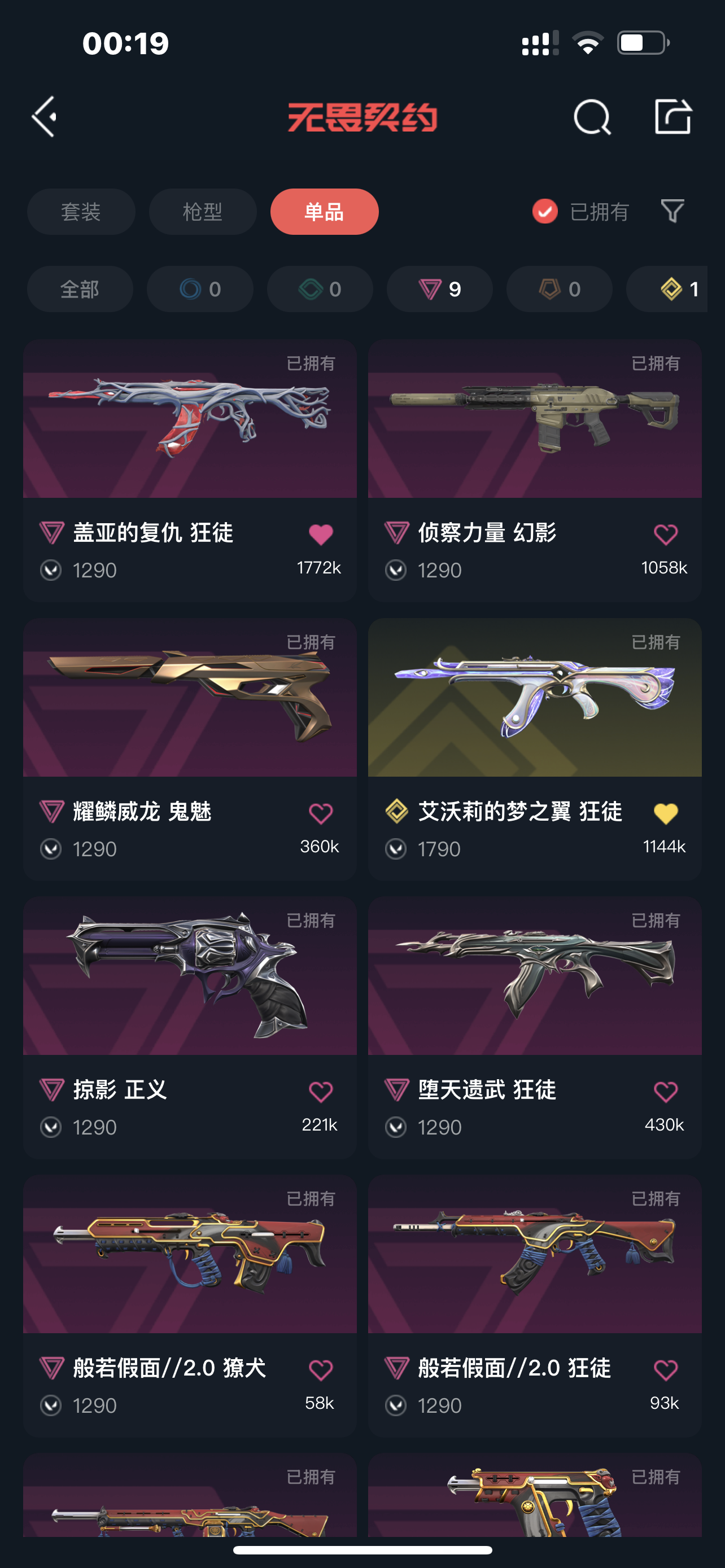
Task: Tap the share icon in the header
Action: point(672,116)
